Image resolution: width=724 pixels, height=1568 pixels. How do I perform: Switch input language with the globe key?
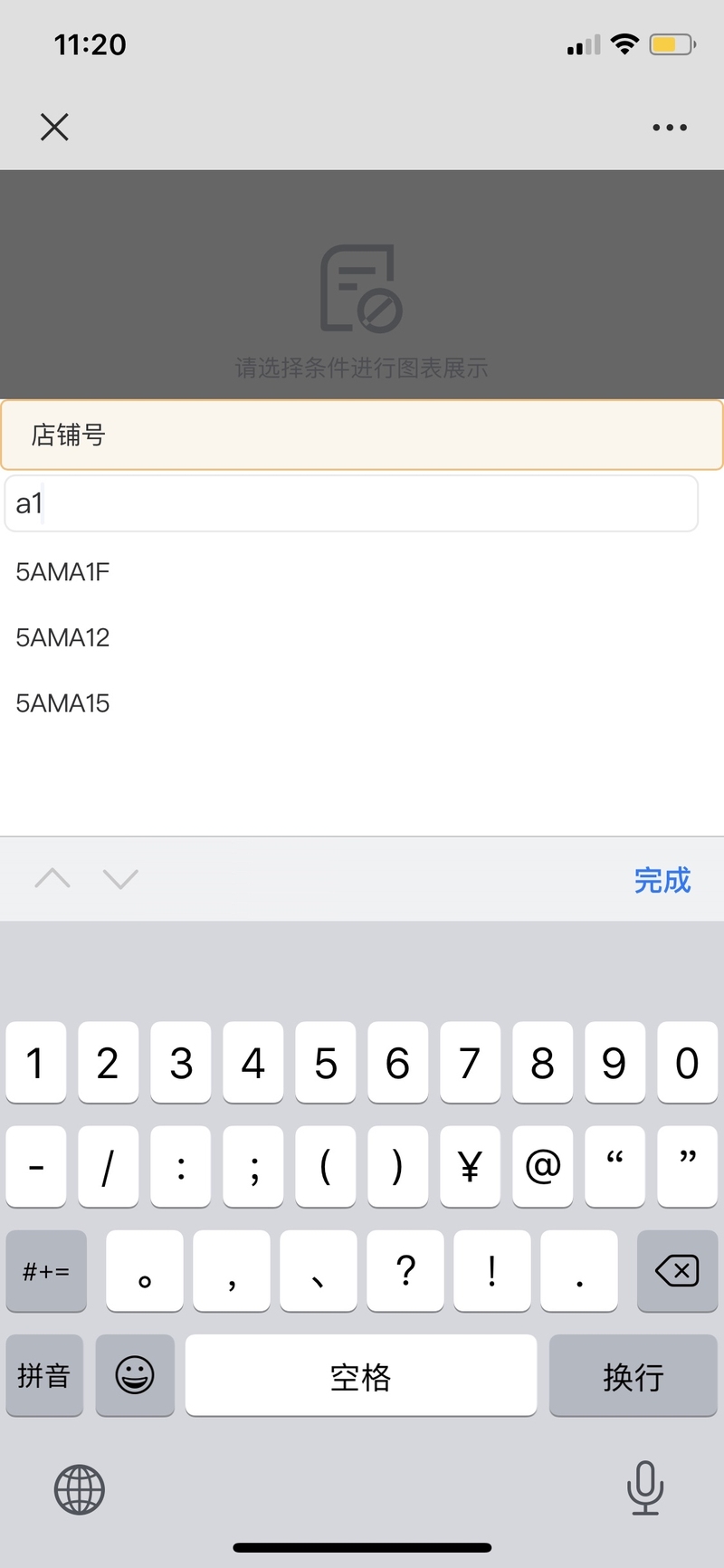80,1489
